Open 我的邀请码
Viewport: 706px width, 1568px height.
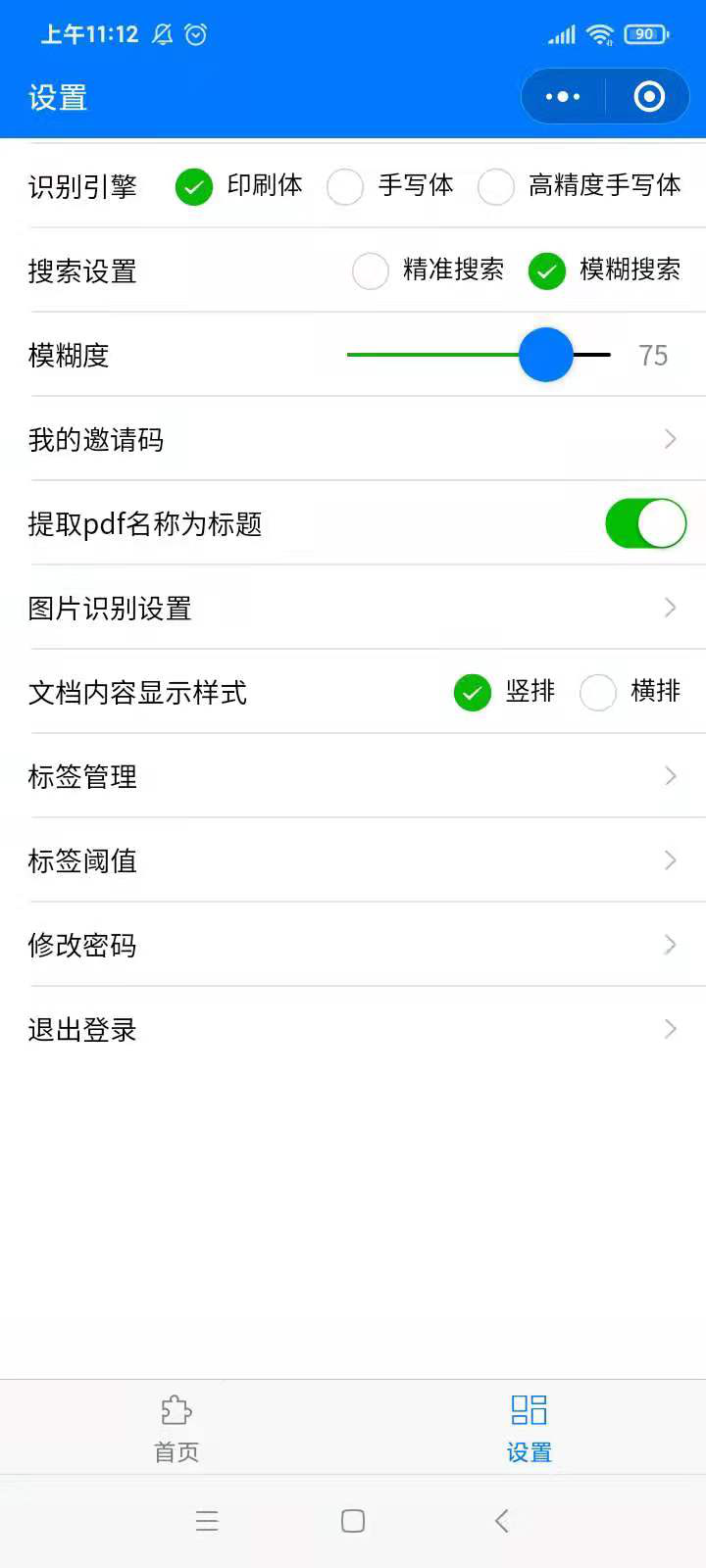pos(353,439)
